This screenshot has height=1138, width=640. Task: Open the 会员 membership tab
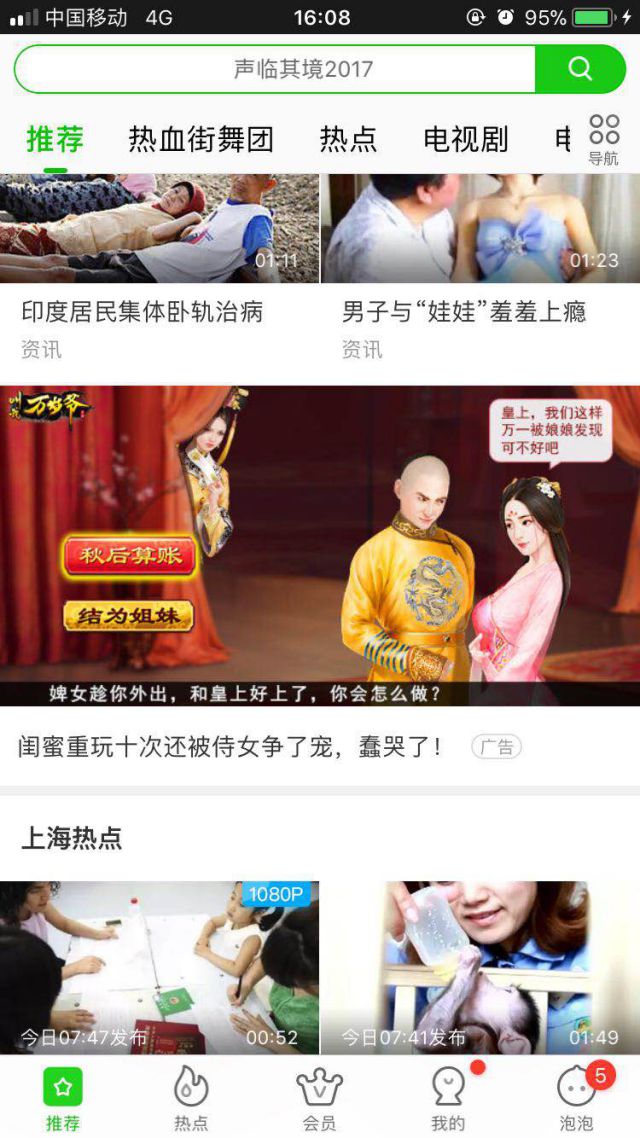click(319, 1097)
